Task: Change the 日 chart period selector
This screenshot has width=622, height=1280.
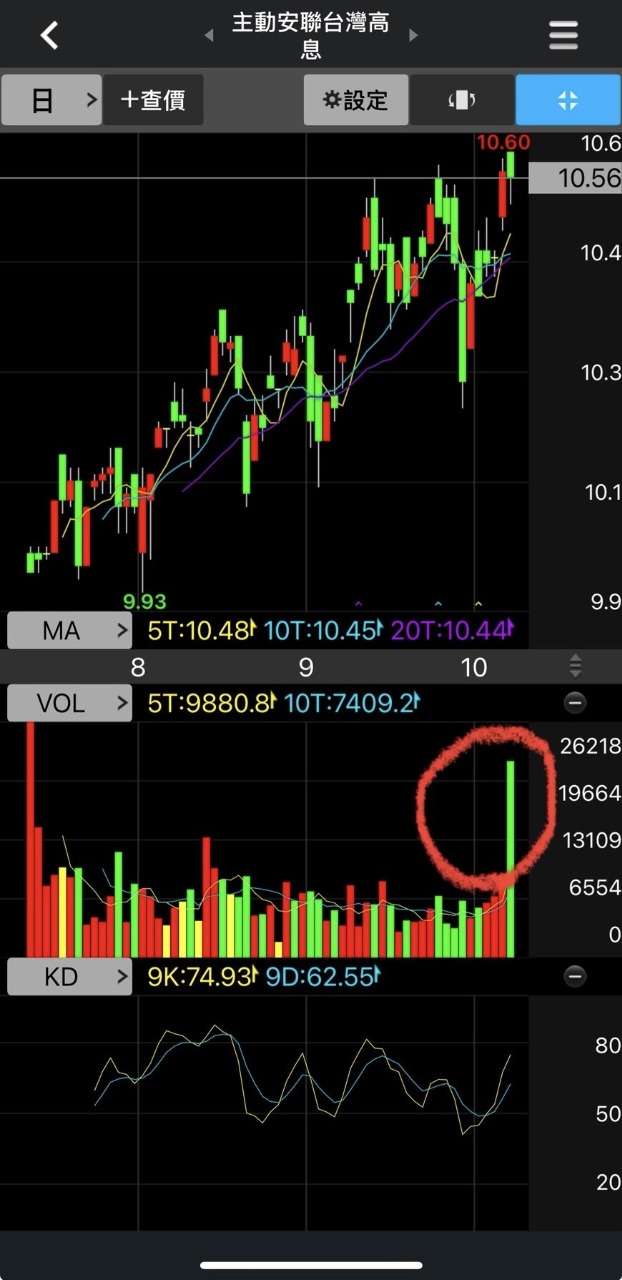Action: click(51, 100)
